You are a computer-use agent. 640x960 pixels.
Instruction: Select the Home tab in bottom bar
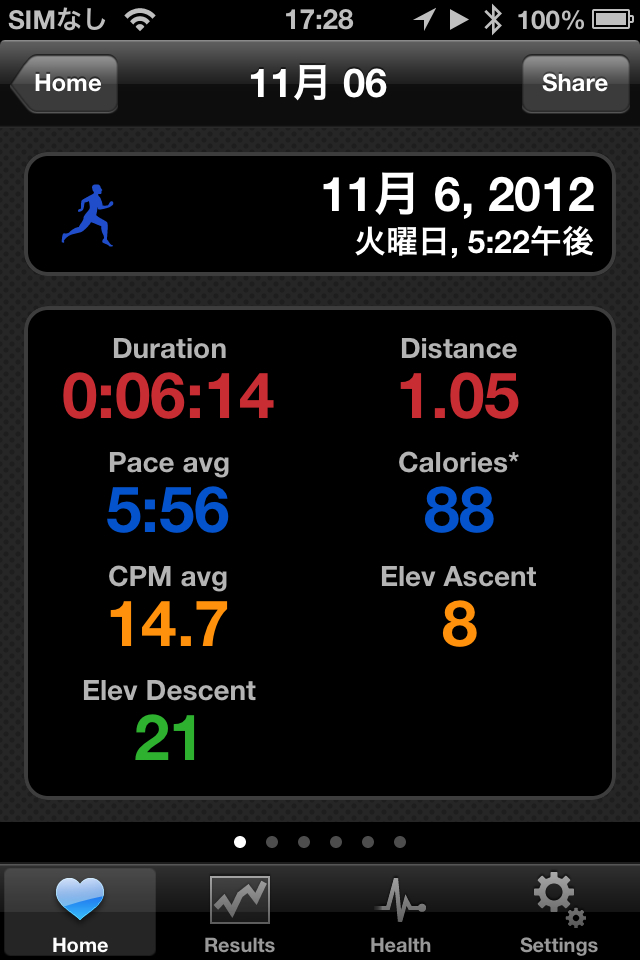80,914
